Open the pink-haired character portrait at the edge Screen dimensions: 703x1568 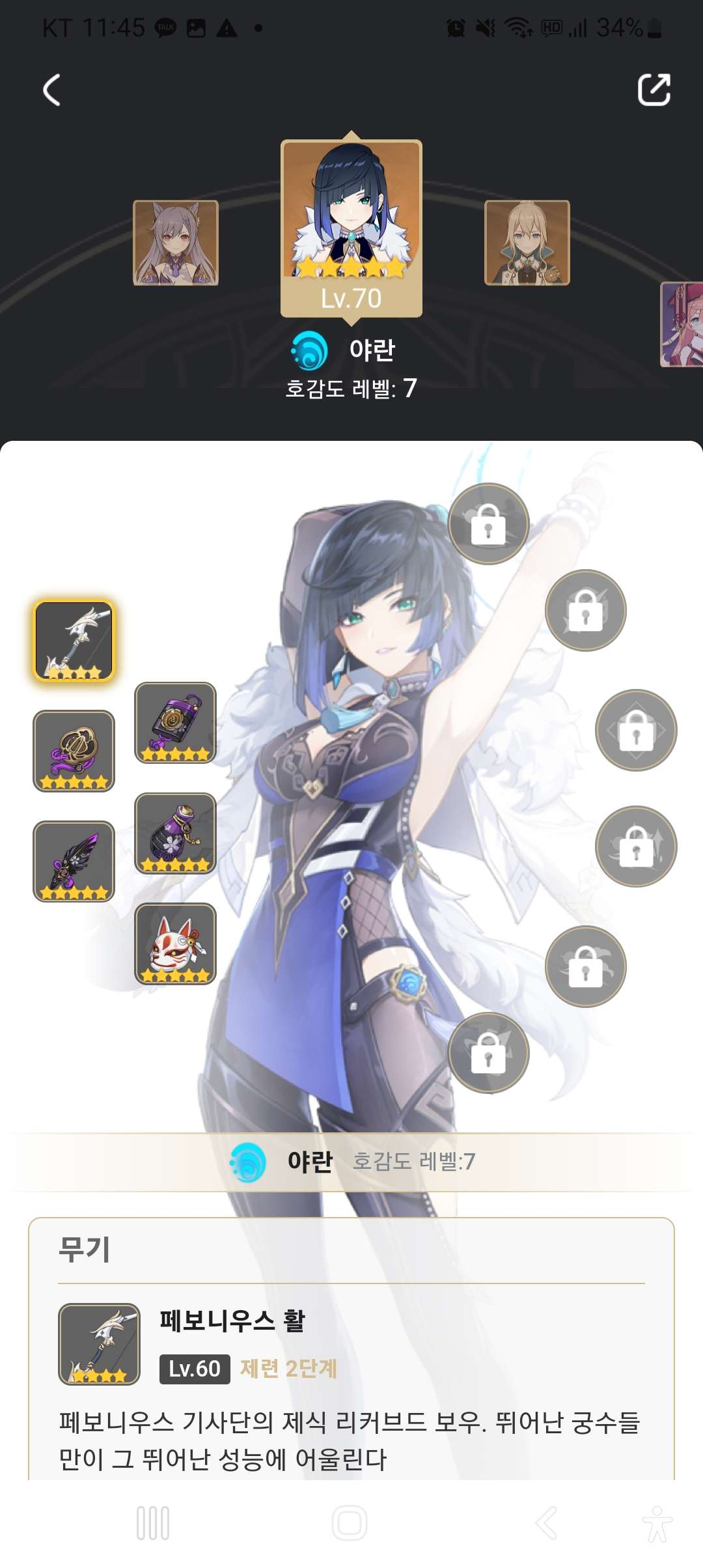(x=682, y=324)
